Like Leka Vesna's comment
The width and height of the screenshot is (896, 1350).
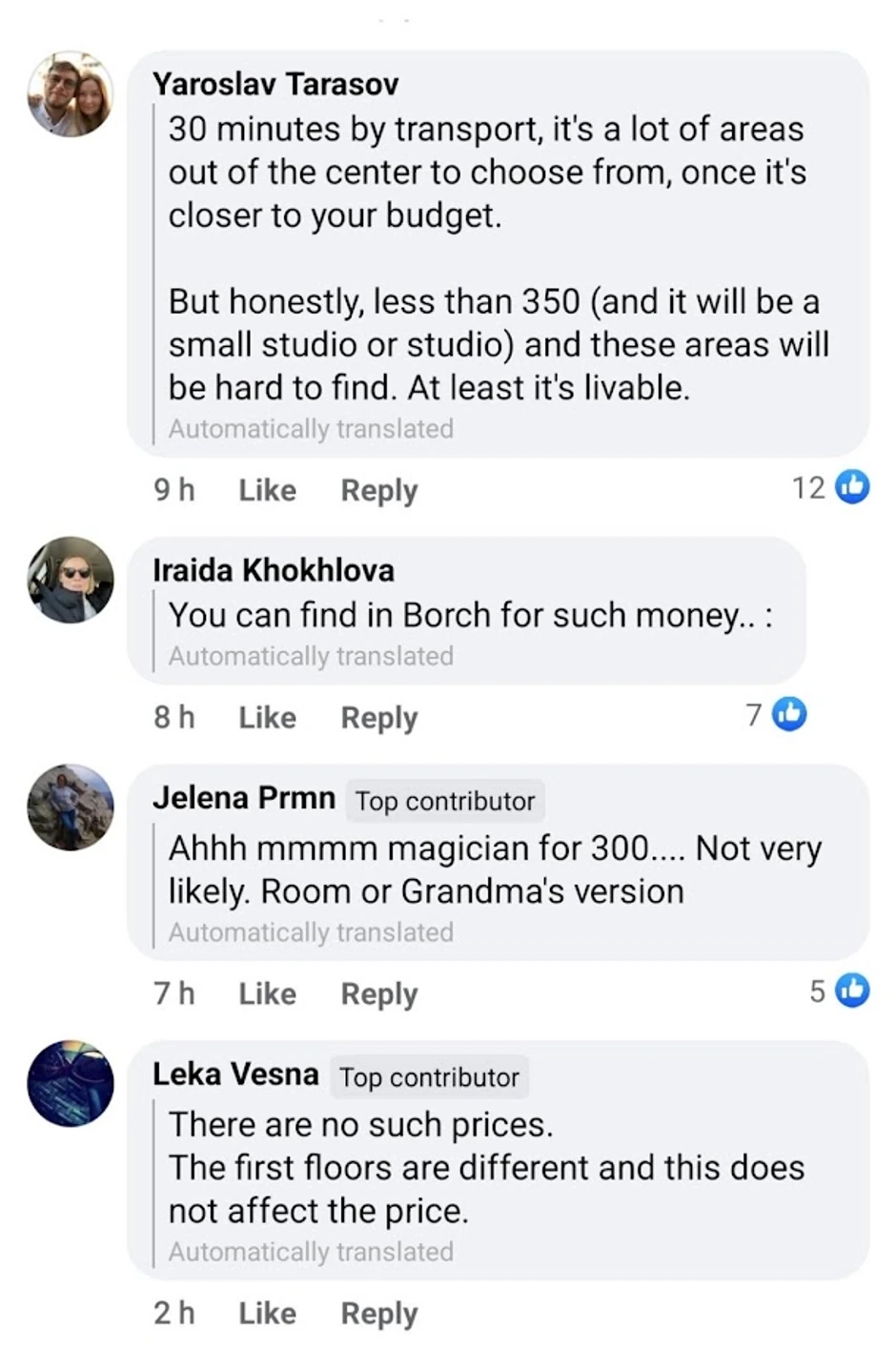coord(267,1313)
